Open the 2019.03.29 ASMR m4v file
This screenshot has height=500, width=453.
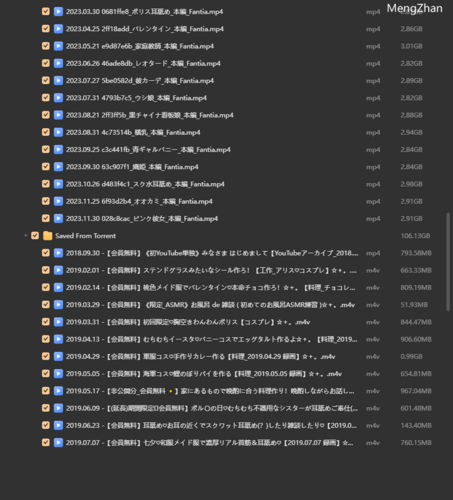[210, 305]
